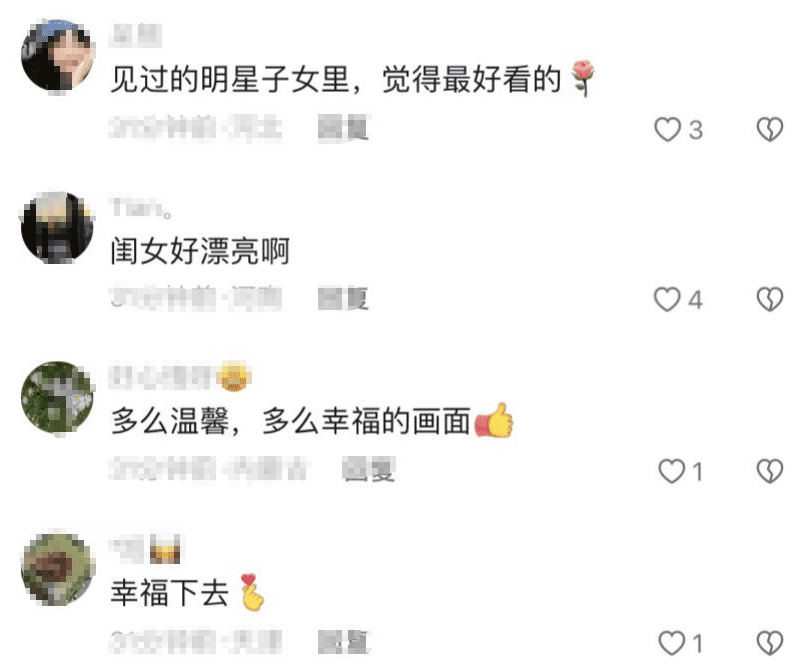Open avatar of user who wrote "闺女好漂亮啊"
785x669 pixels.
57,227
